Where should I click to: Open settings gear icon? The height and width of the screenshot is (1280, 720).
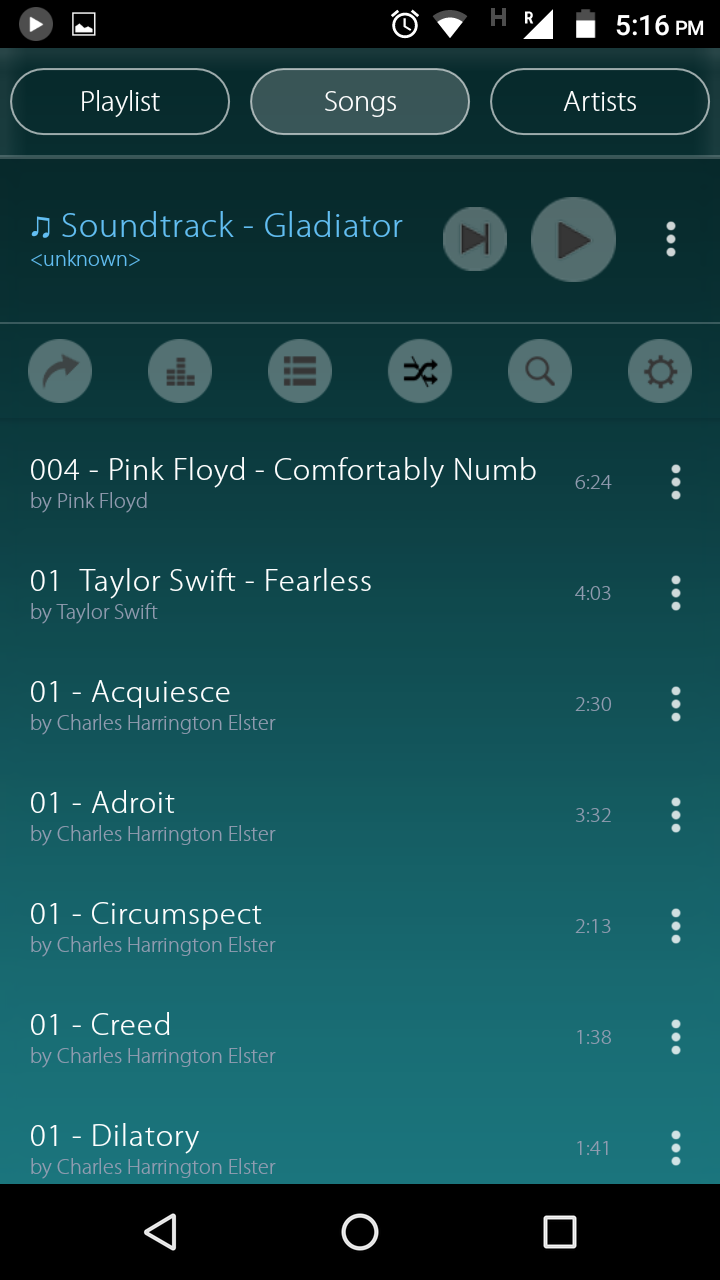[660, 372]
